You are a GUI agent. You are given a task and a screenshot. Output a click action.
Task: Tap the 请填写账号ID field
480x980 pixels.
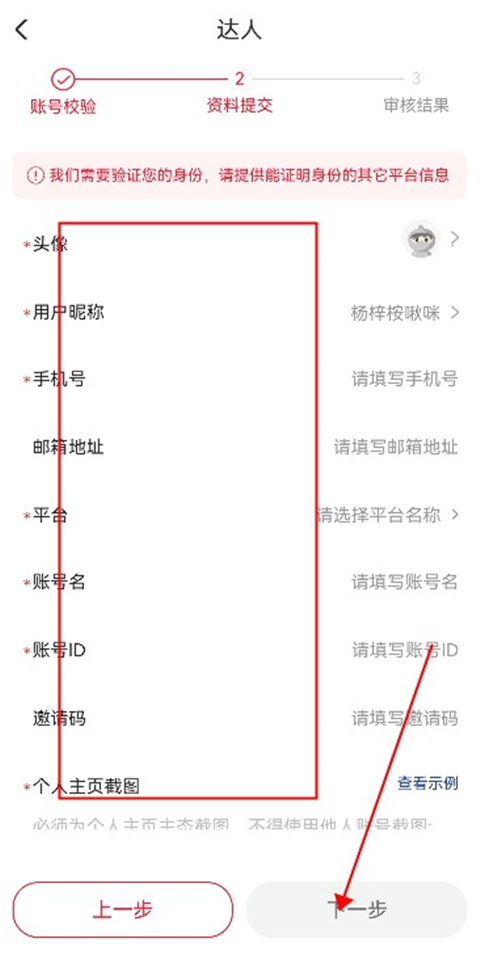(x=404, y=651)
